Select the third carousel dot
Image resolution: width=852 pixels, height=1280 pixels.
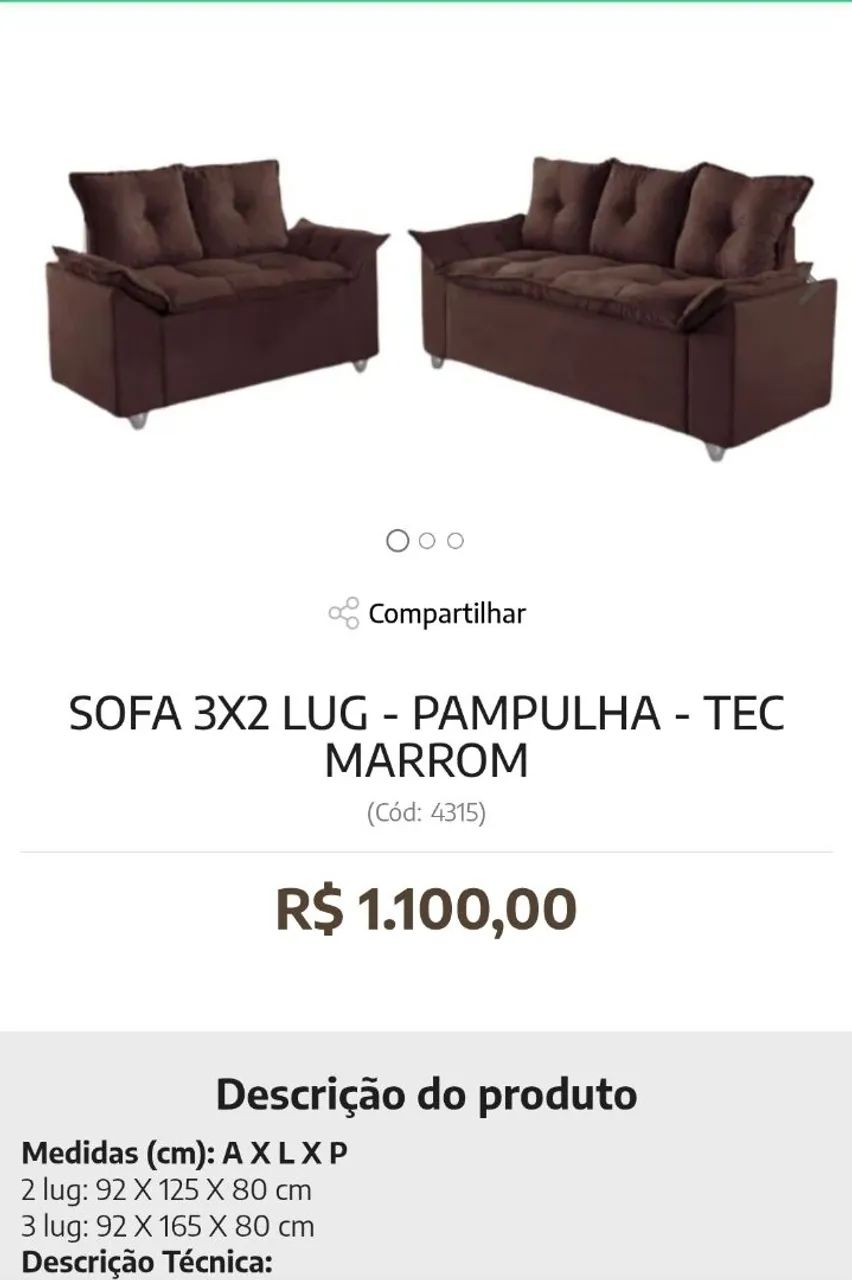(456, 540)
